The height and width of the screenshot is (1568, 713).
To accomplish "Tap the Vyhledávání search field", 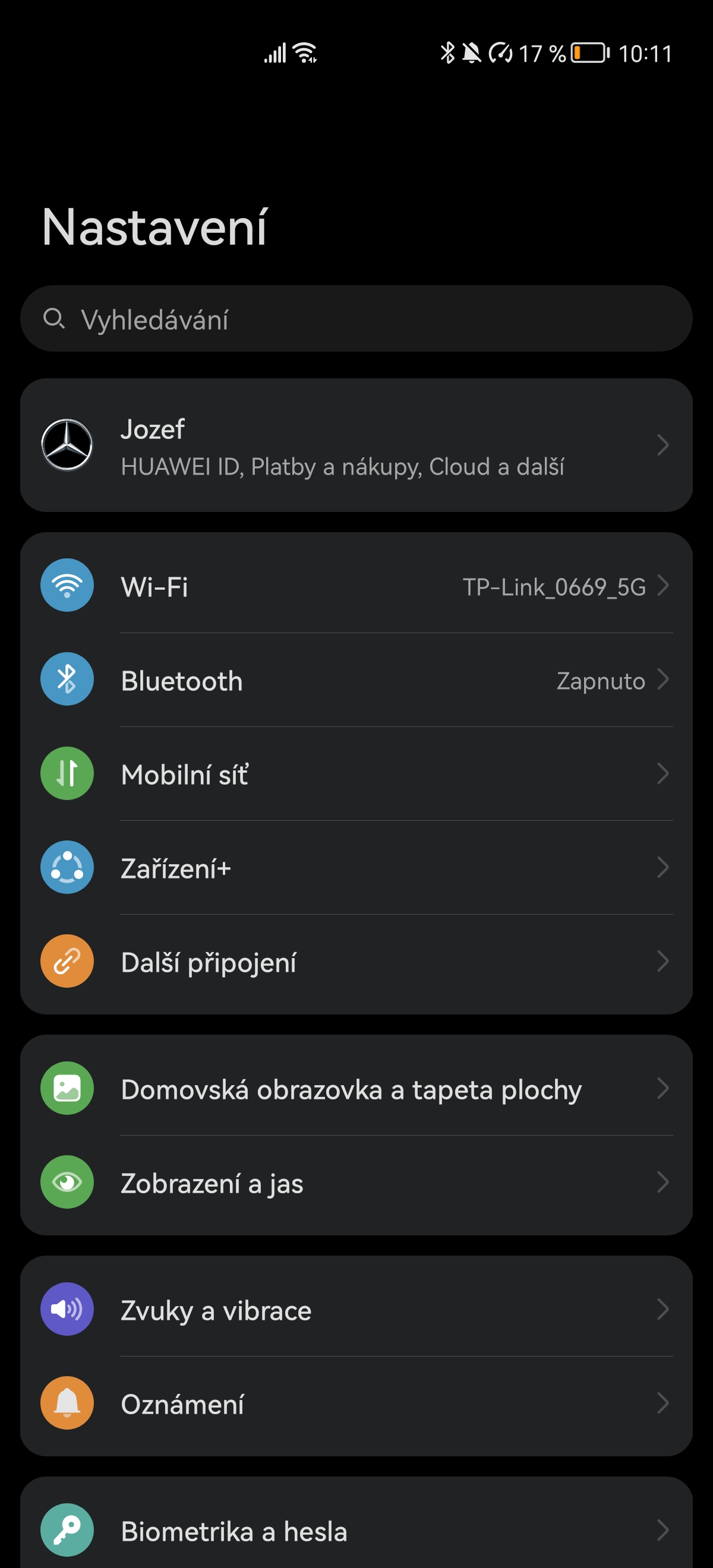I will pos(356,318).
